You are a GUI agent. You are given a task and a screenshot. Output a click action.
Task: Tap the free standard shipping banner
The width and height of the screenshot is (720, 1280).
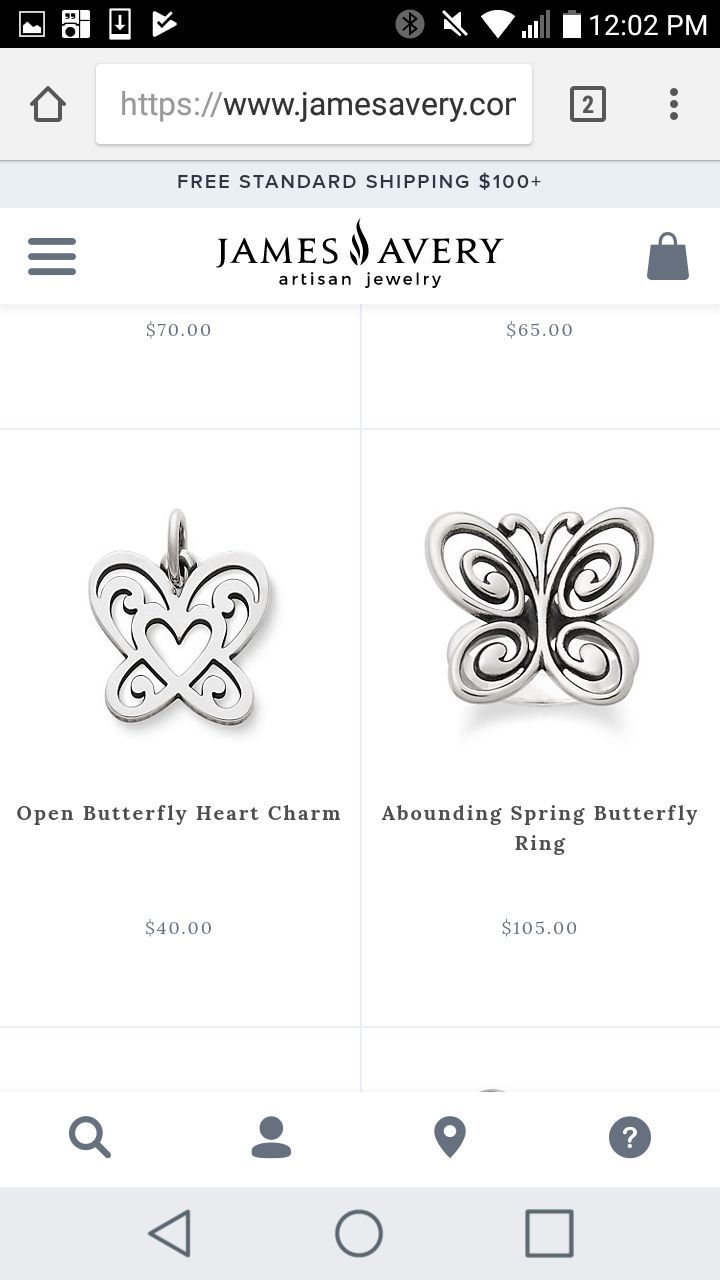(x=360, y=182)
